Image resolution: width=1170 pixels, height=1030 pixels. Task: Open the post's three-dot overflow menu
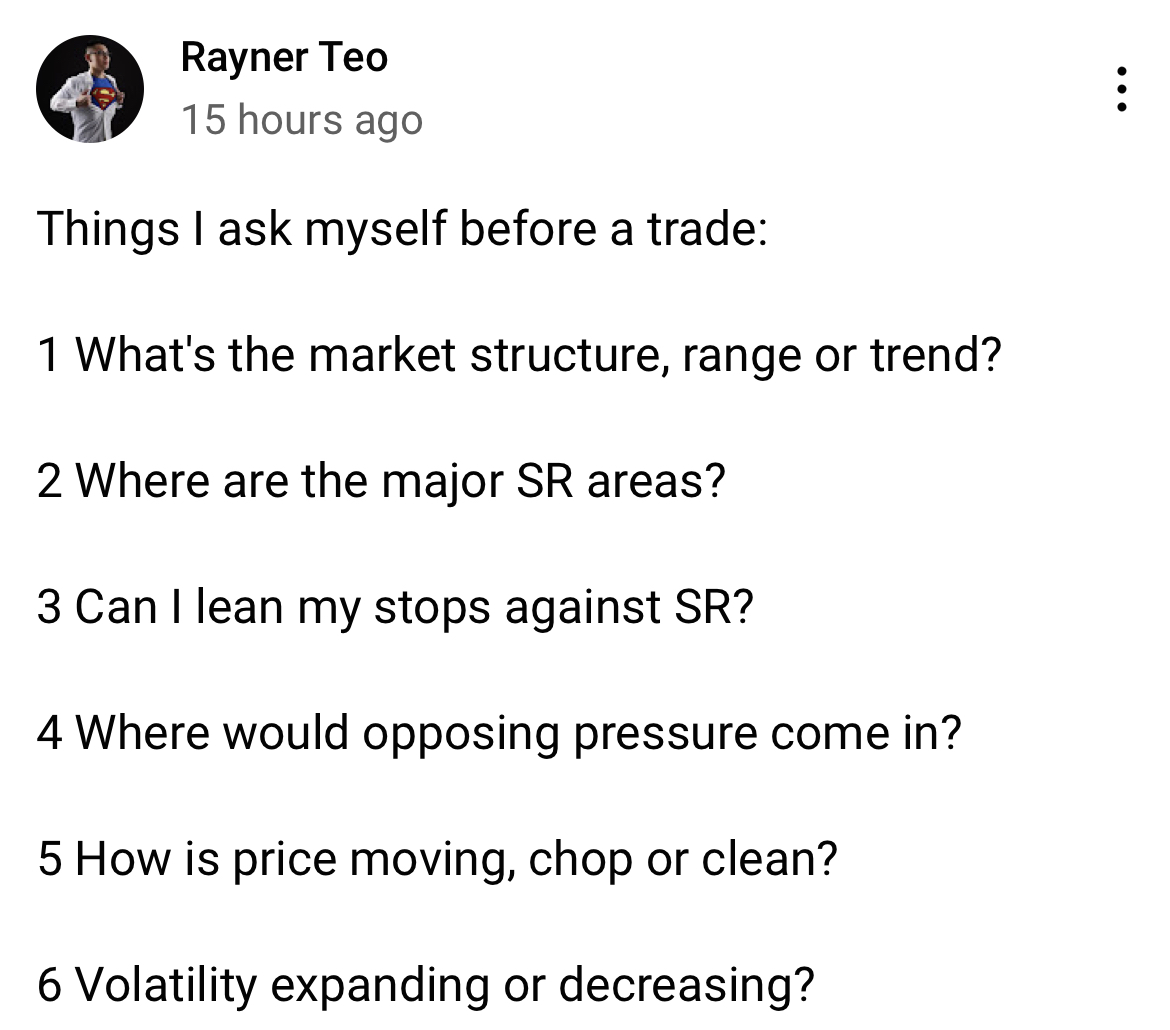tap(1122, 90)
